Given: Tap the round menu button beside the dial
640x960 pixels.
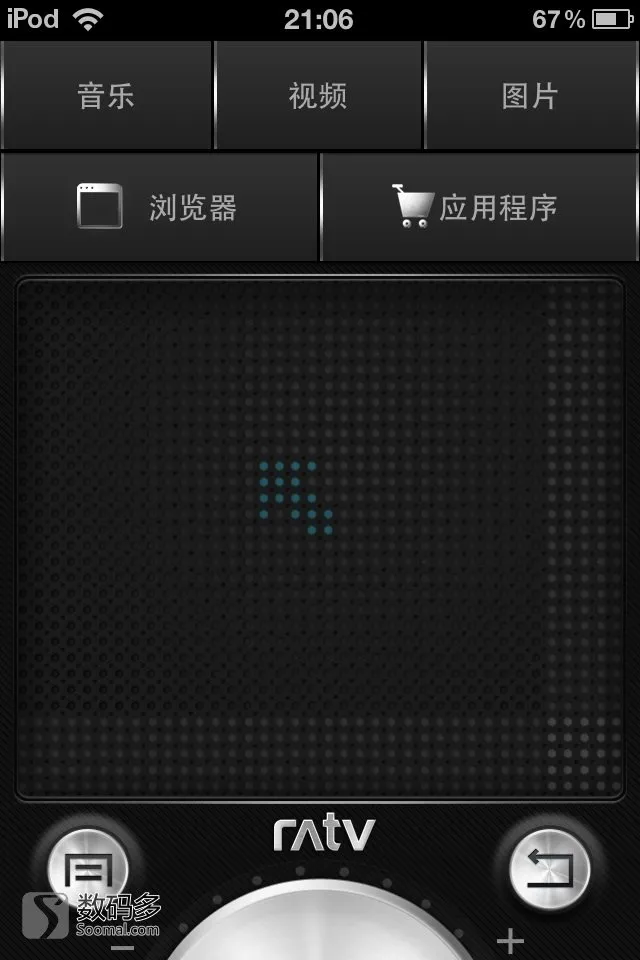Looking at the screenshot, I should point(88,866).
